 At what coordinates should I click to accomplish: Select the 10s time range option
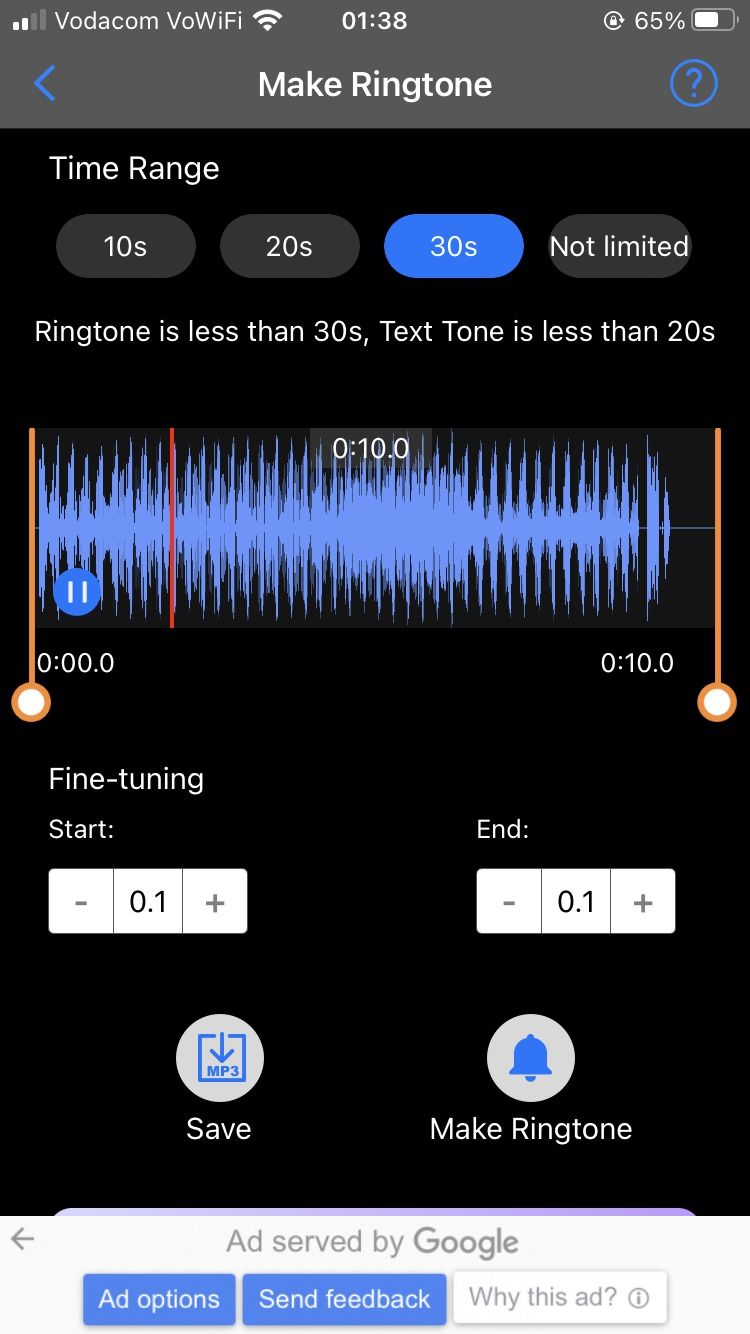(x=125, y=246)
